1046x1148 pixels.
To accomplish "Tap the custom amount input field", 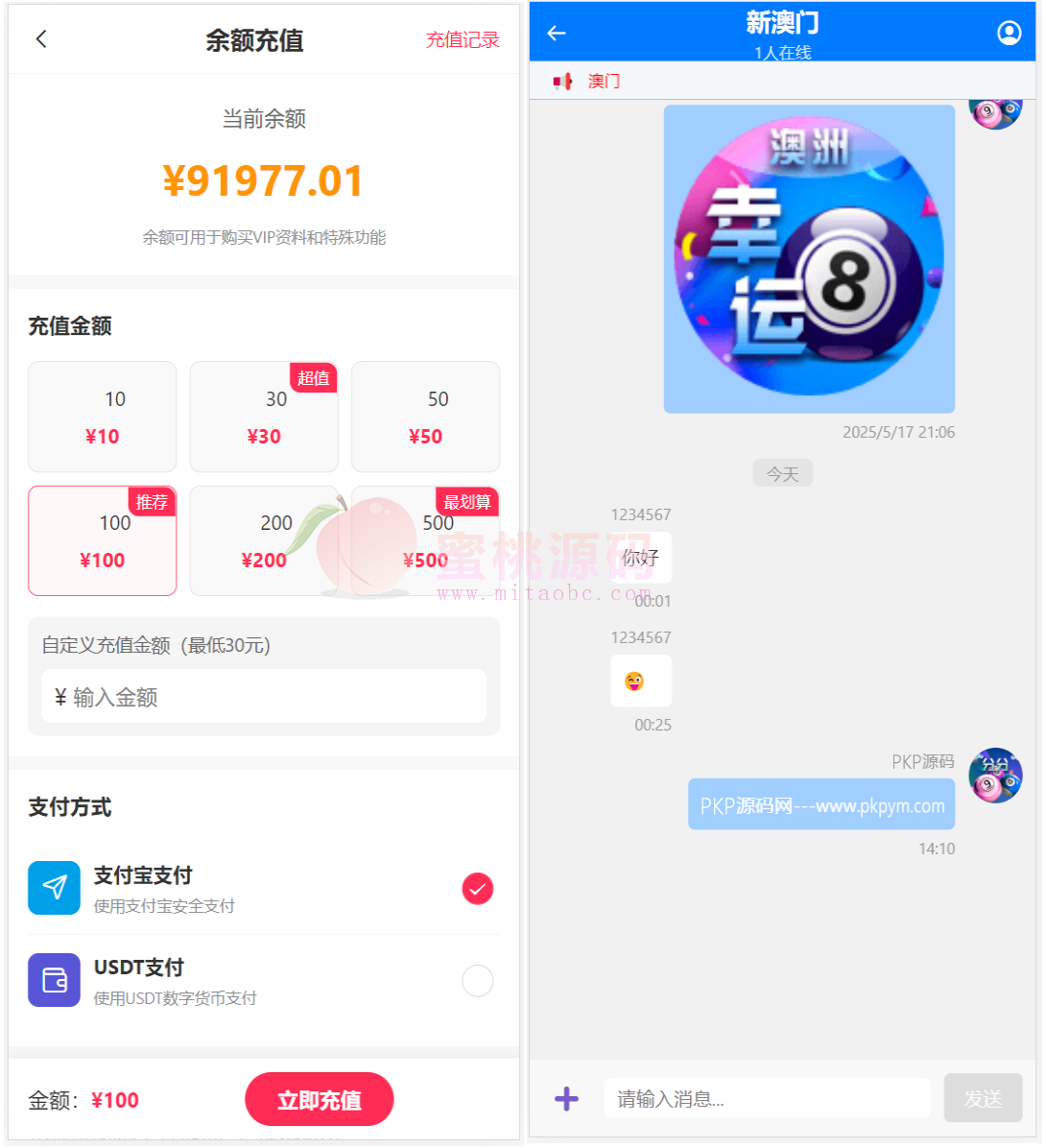I will coord(264,697).
